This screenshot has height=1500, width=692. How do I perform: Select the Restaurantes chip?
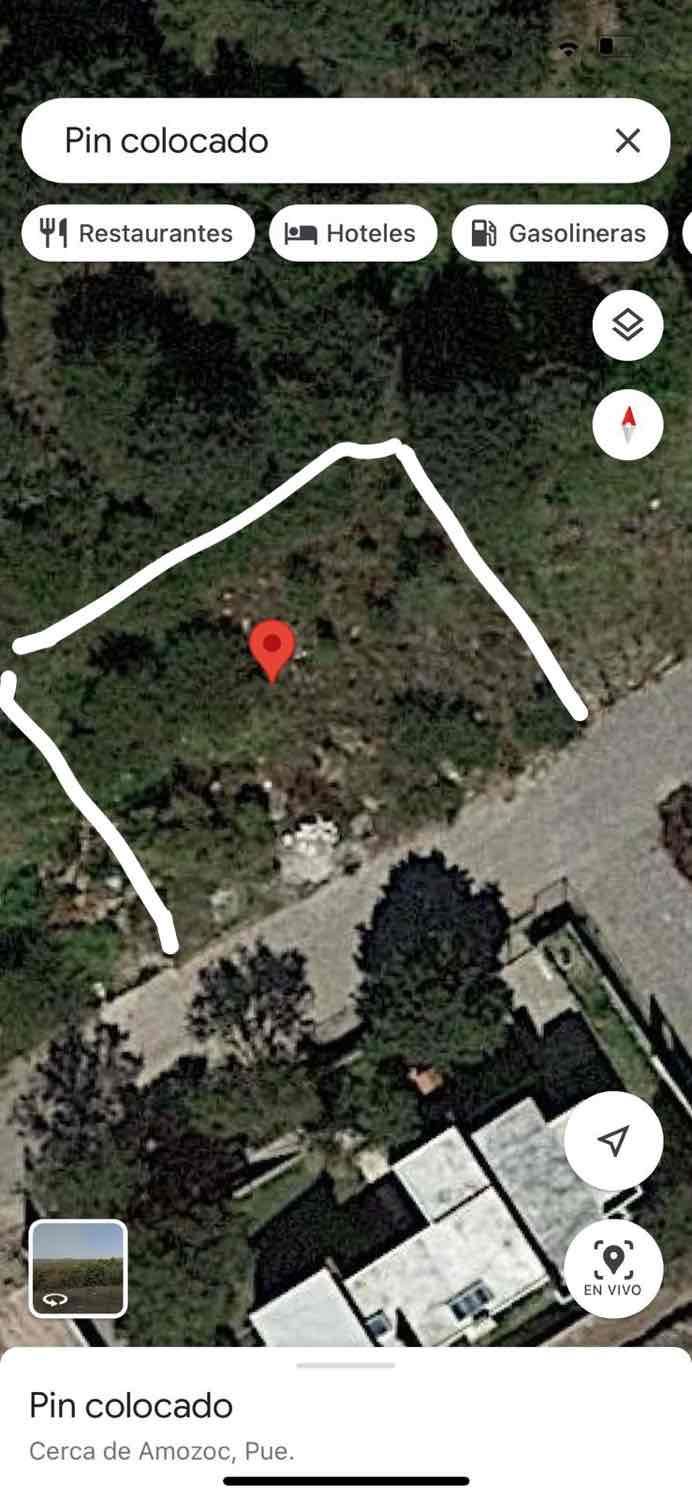pyautogui.click(x=138, y=233)
